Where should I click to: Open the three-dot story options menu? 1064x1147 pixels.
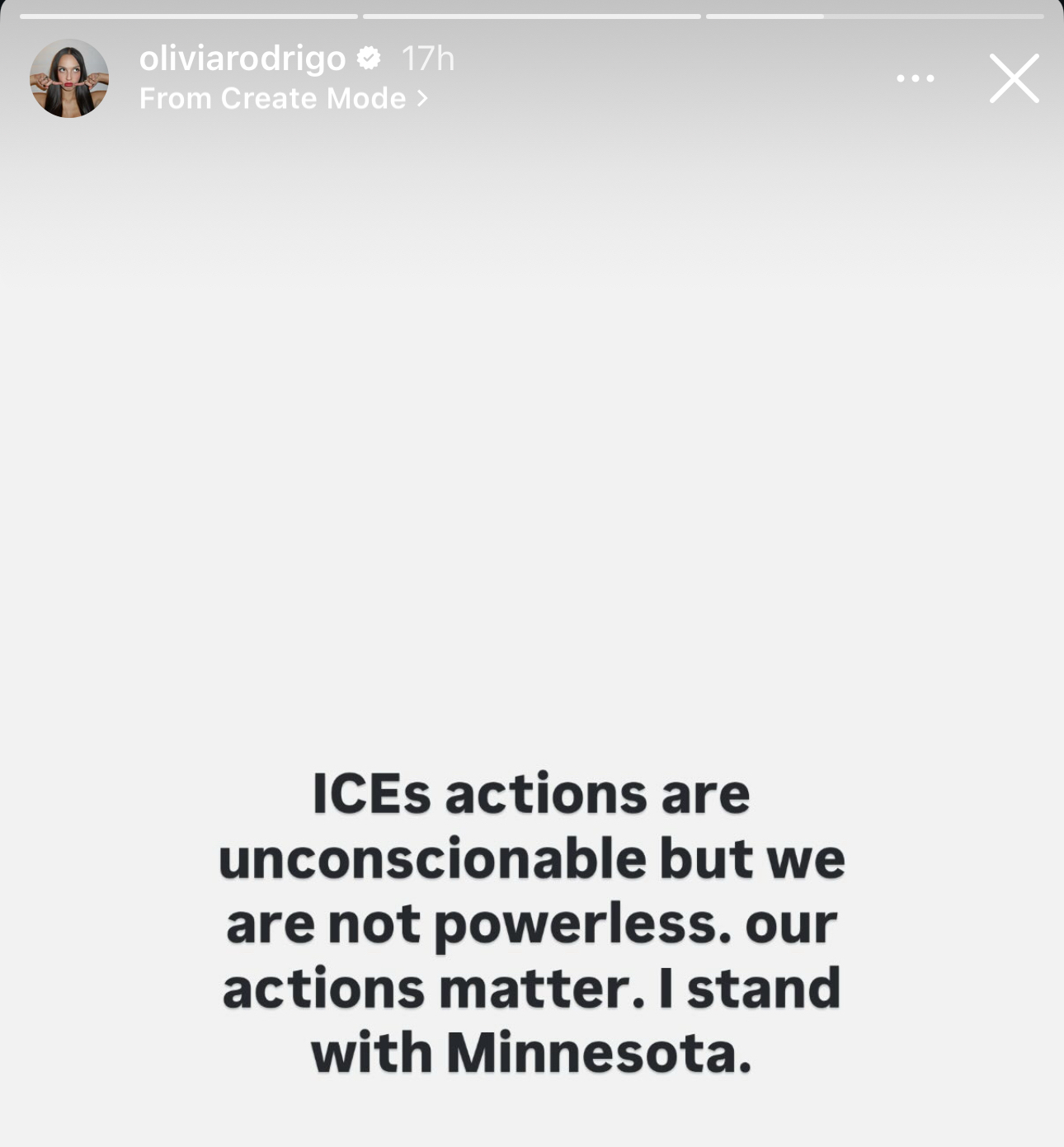pyautogui.click(x=916, y=79)
